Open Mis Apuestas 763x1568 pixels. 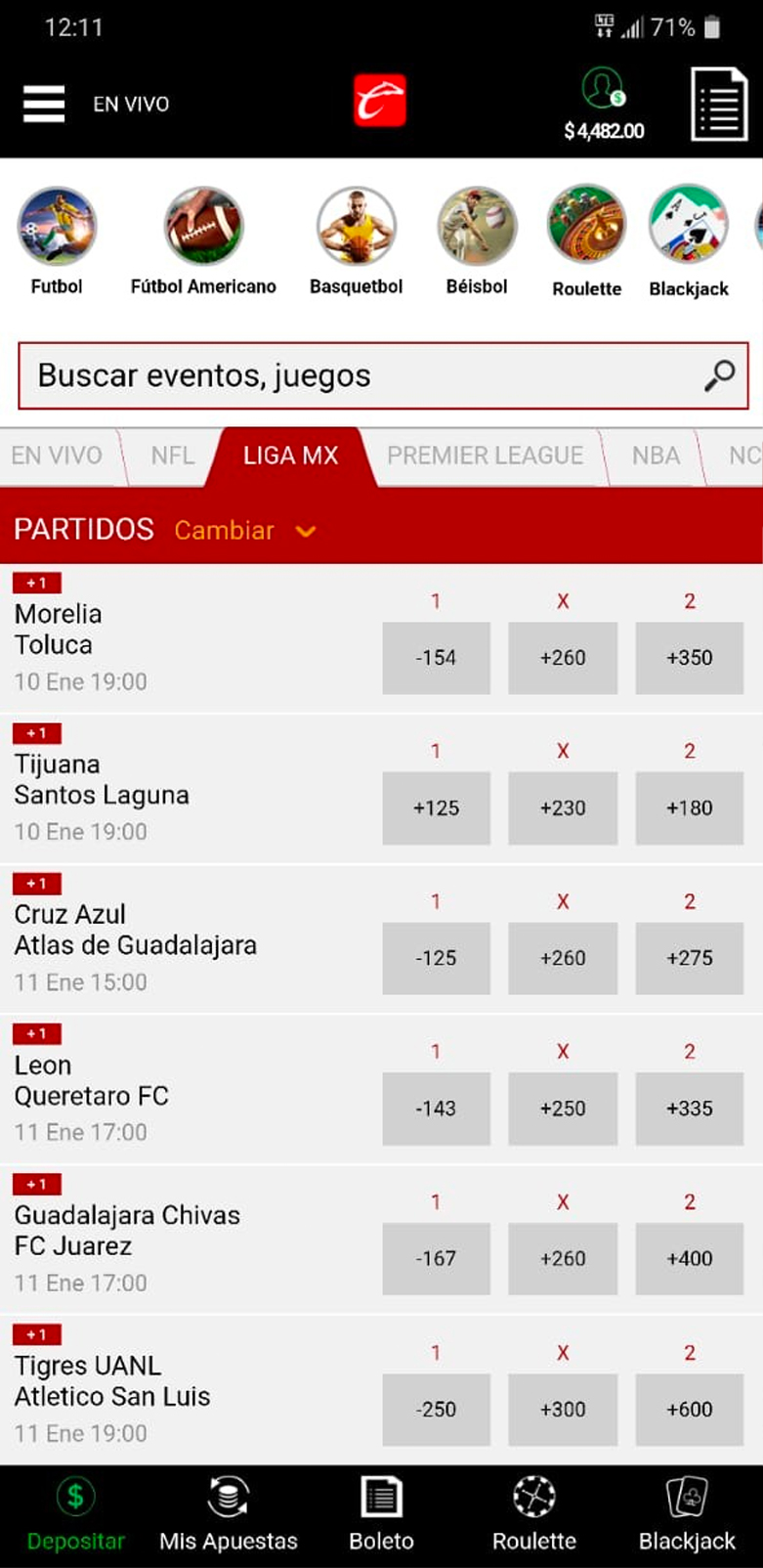pyautogui.click(x=229, y=1513)
